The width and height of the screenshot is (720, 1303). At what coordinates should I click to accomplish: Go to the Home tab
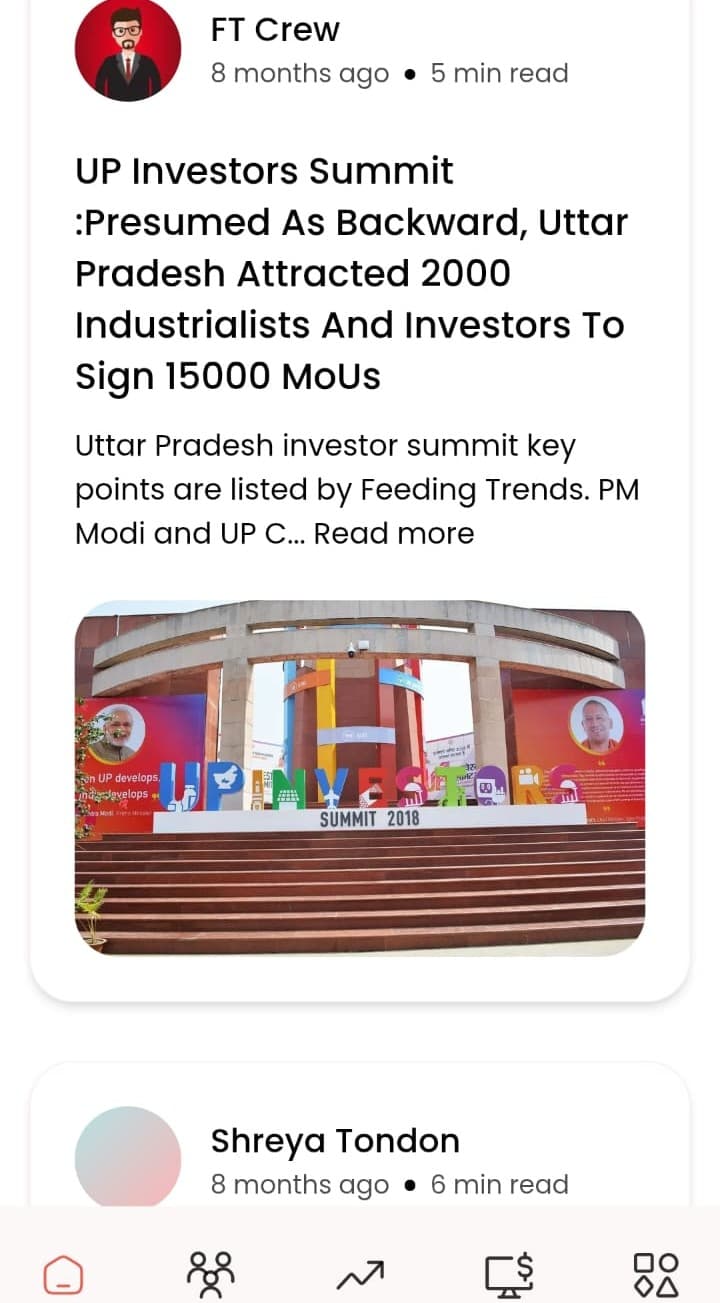tap(63, 1274)
